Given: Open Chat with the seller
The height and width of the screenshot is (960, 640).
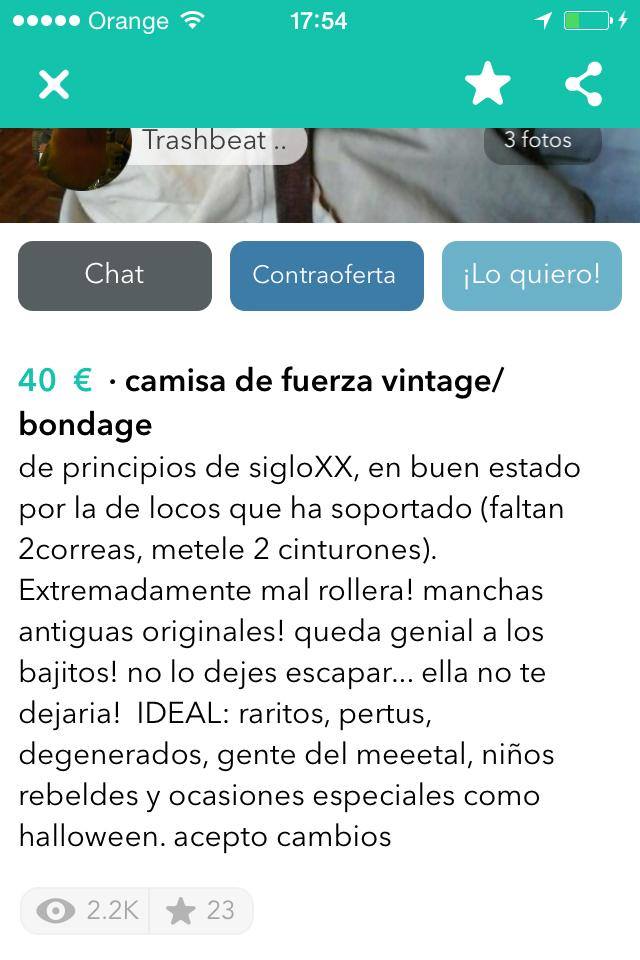Looking at the screenshot, I should [x=115, y=275].
